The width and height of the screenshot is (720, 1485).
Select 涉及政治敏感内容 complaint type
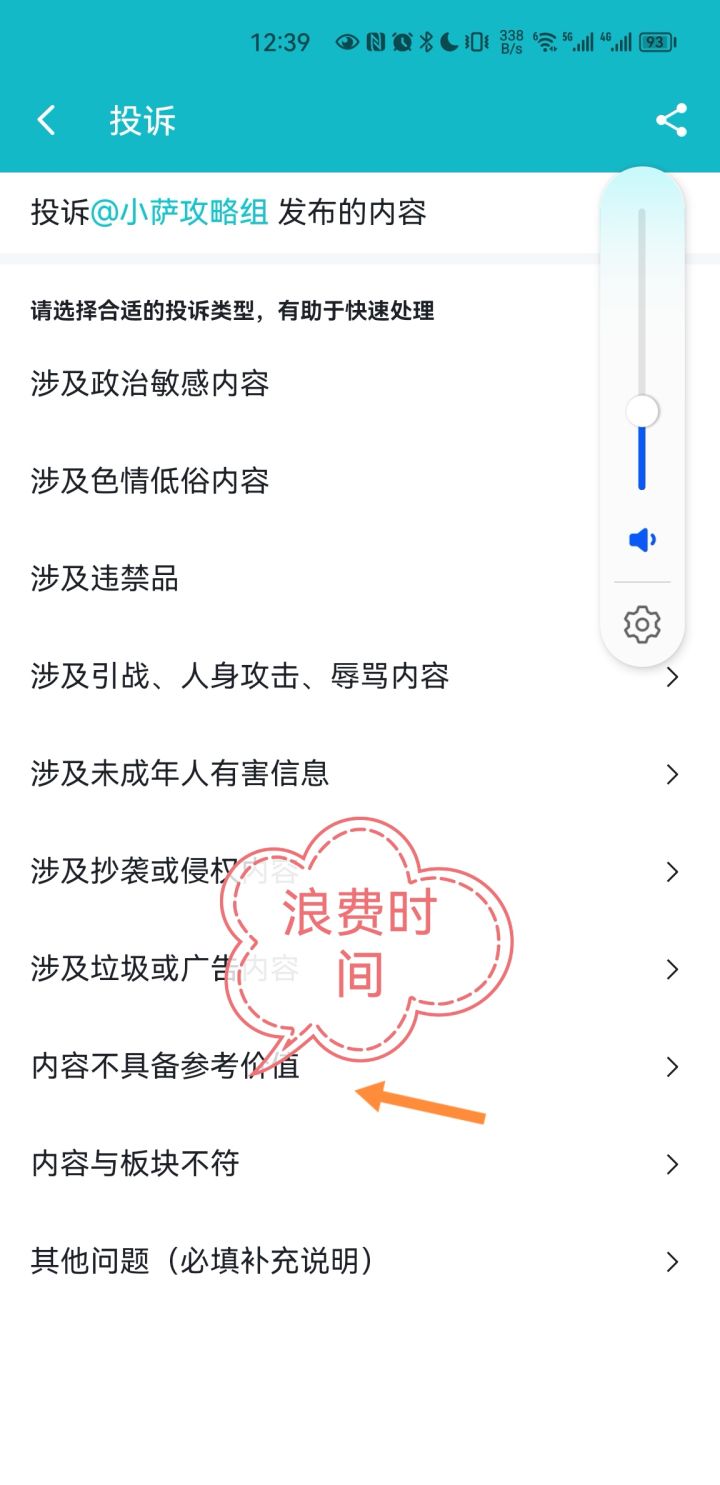point(150,383)
